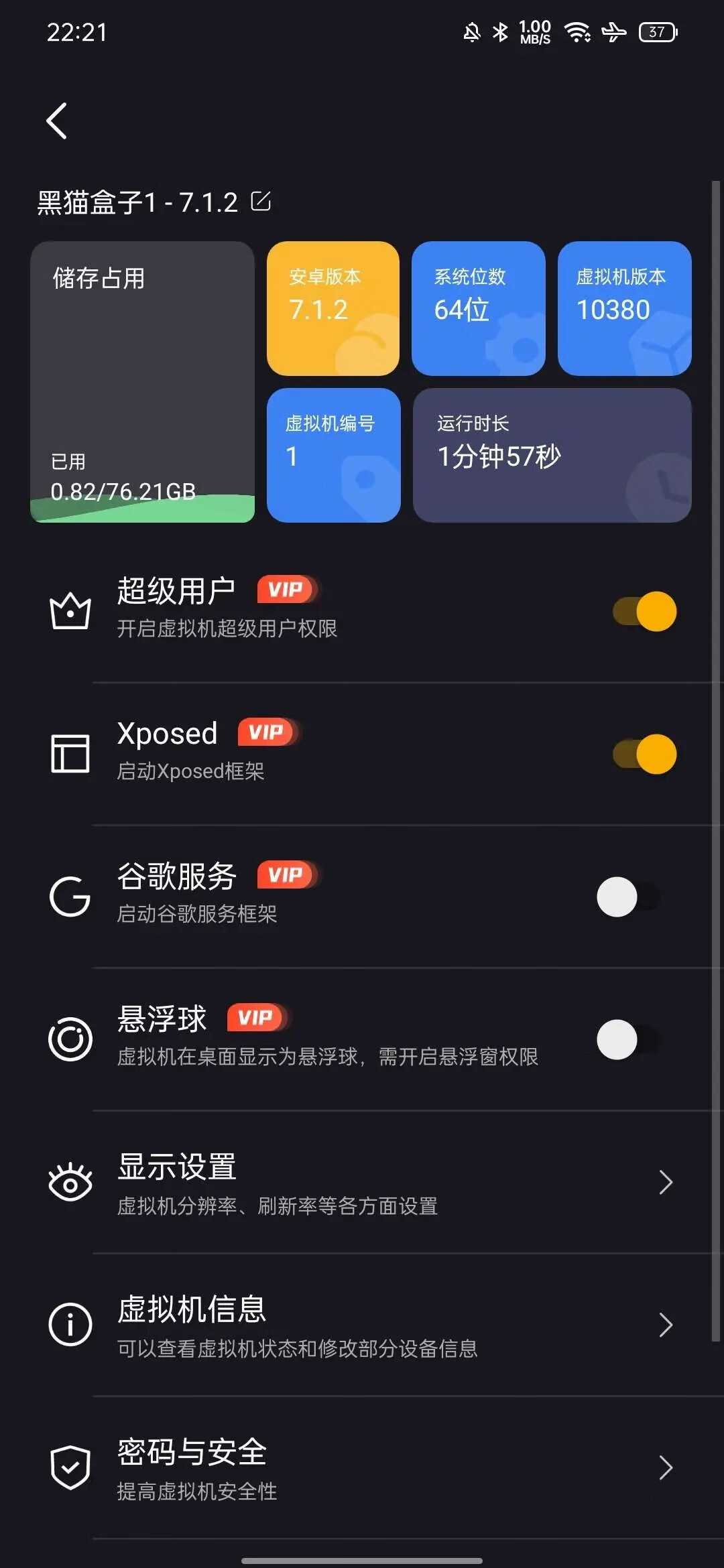The image size is (724, 1568).
Task: Turn on the 悬浮球 switch
Action: coord(629,1039)
